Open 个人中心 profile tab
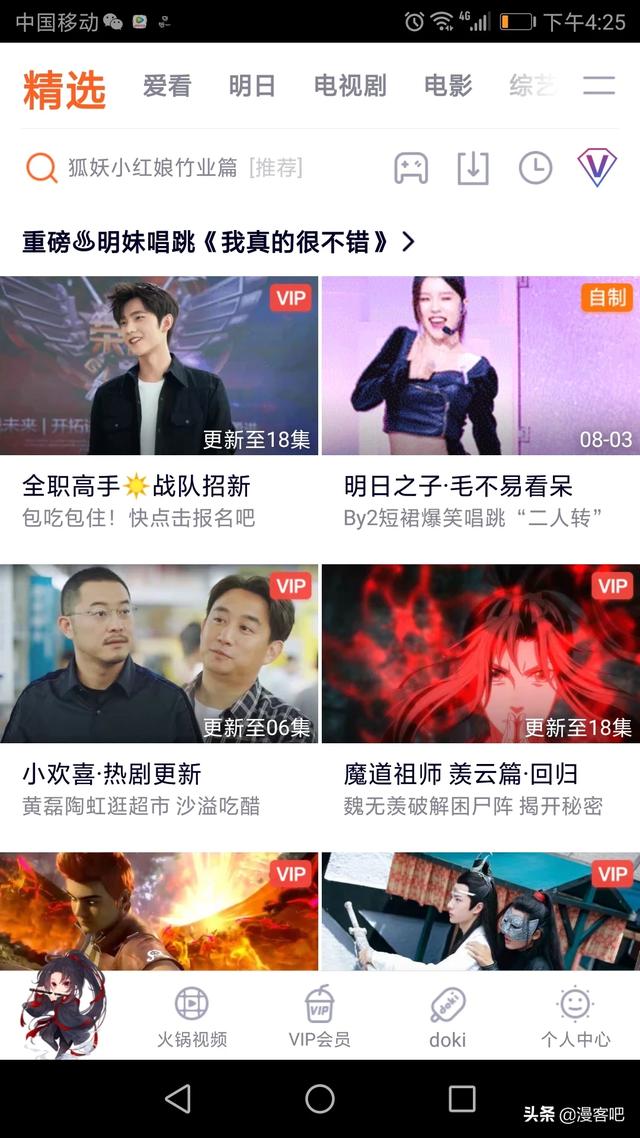This screenshot has width=640, height=1138. click(x=575, y=1018)
